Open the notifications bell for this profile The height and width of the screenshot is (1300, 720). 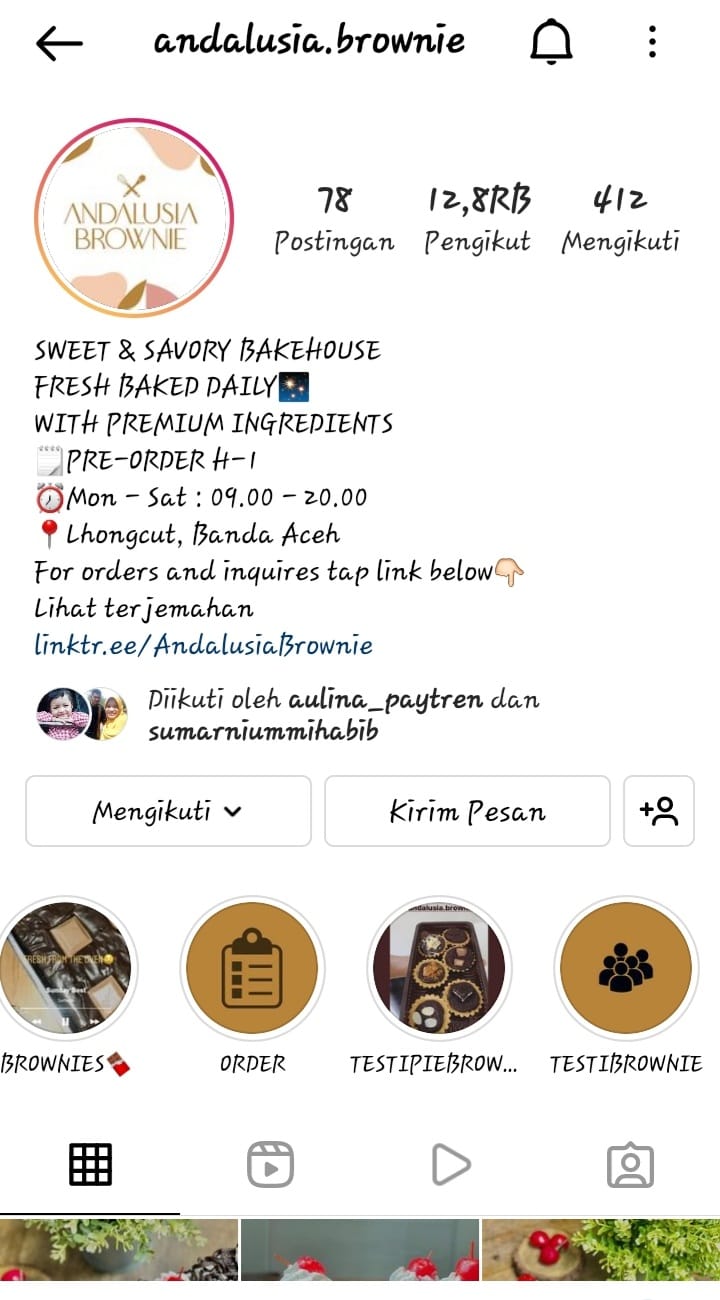point(550,42)
